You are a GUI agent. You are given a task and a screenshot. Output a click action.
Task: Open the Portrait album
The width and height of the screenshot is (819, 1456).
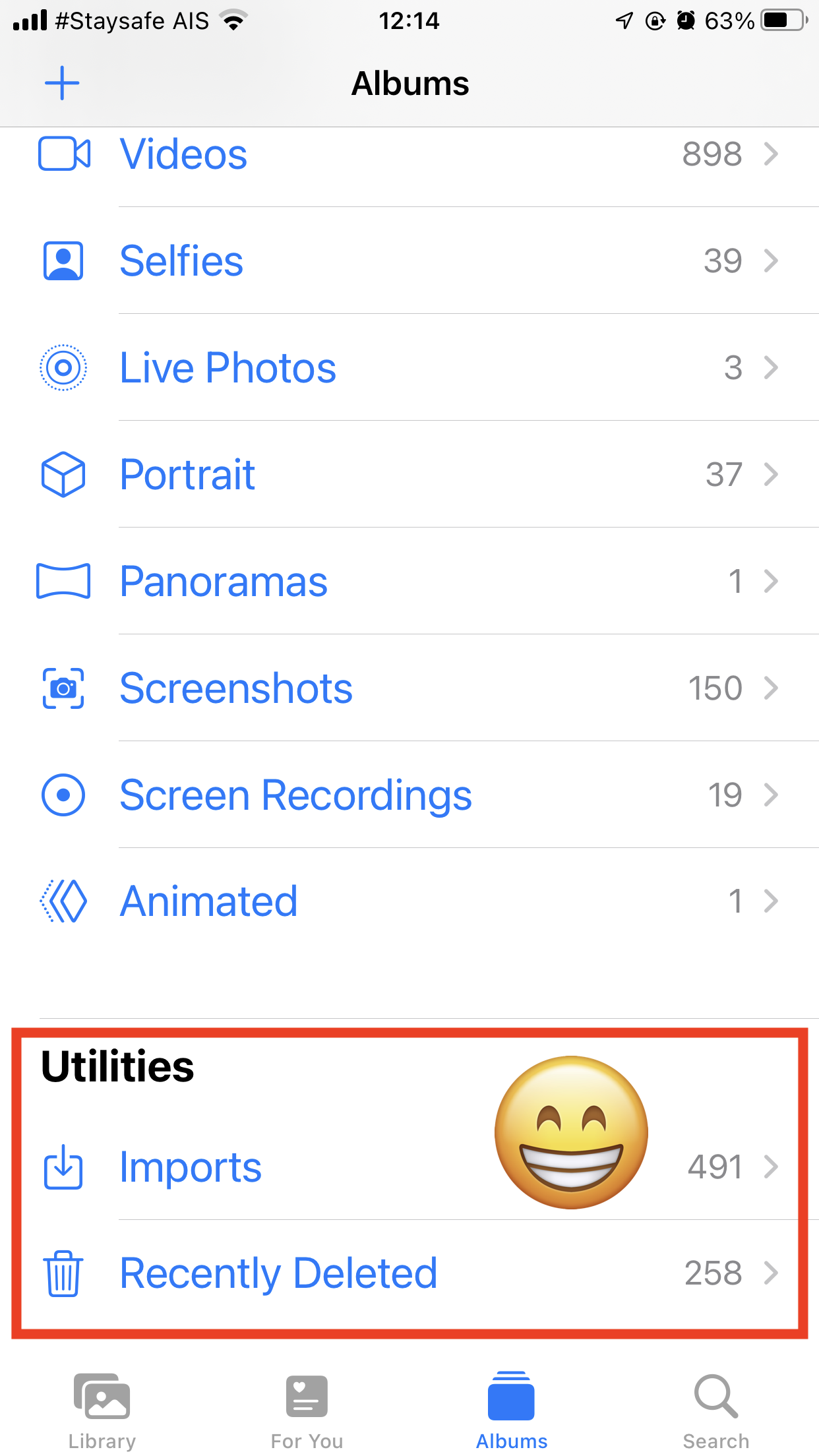coord(187,475)
